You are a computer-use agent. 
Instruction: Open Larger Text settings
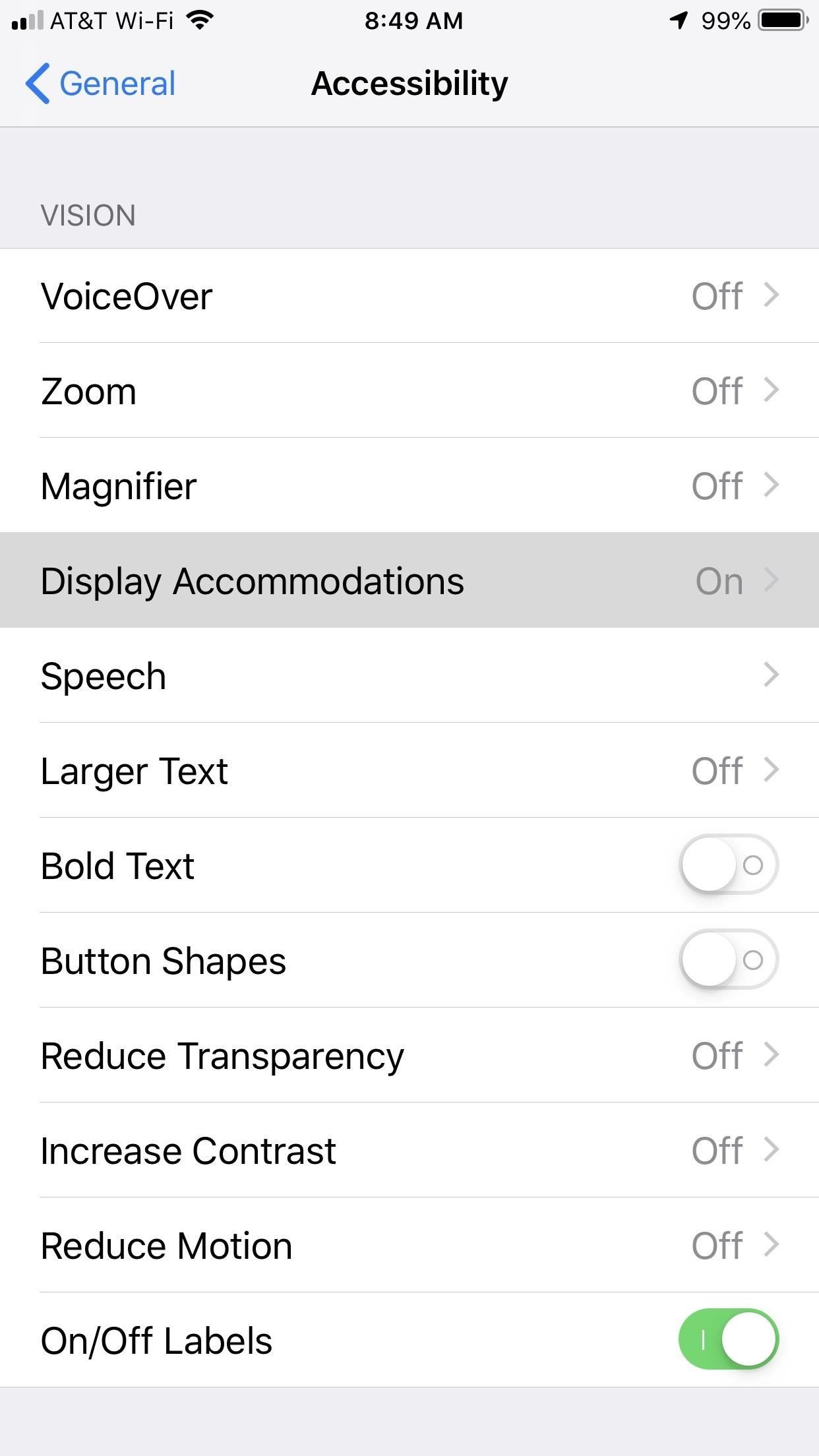pyautogui.click(x=409, y=770)
